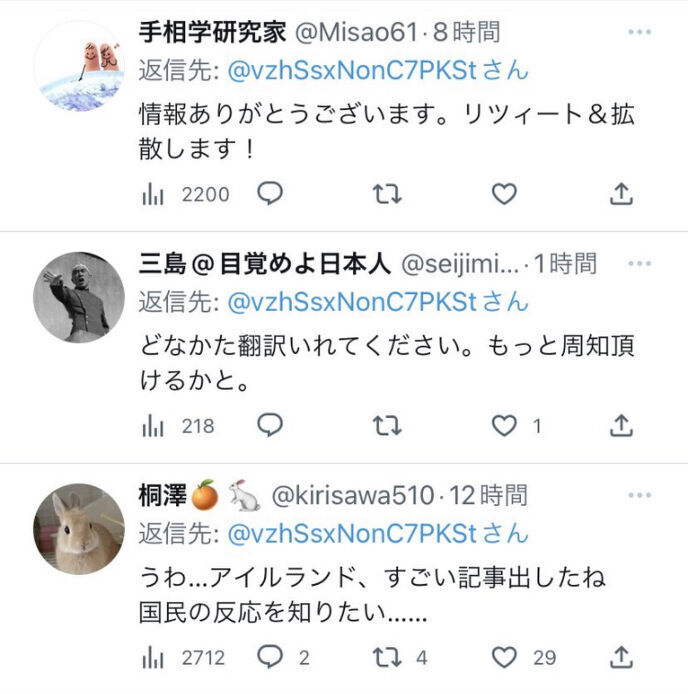Image resolution: width=688 pixels, height=694 pixels.
Task: Retweet 三島@目覚めよ日本人's reply
Action: [387, 425]
